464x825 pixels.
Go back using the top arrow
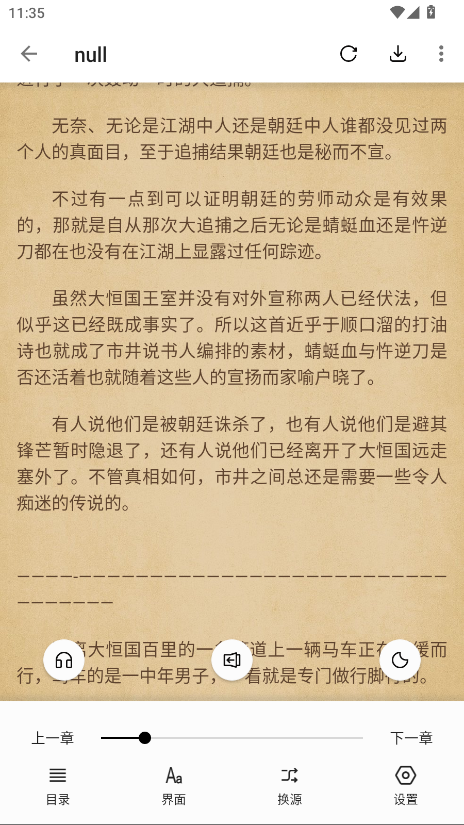click(x=29, y=54)
